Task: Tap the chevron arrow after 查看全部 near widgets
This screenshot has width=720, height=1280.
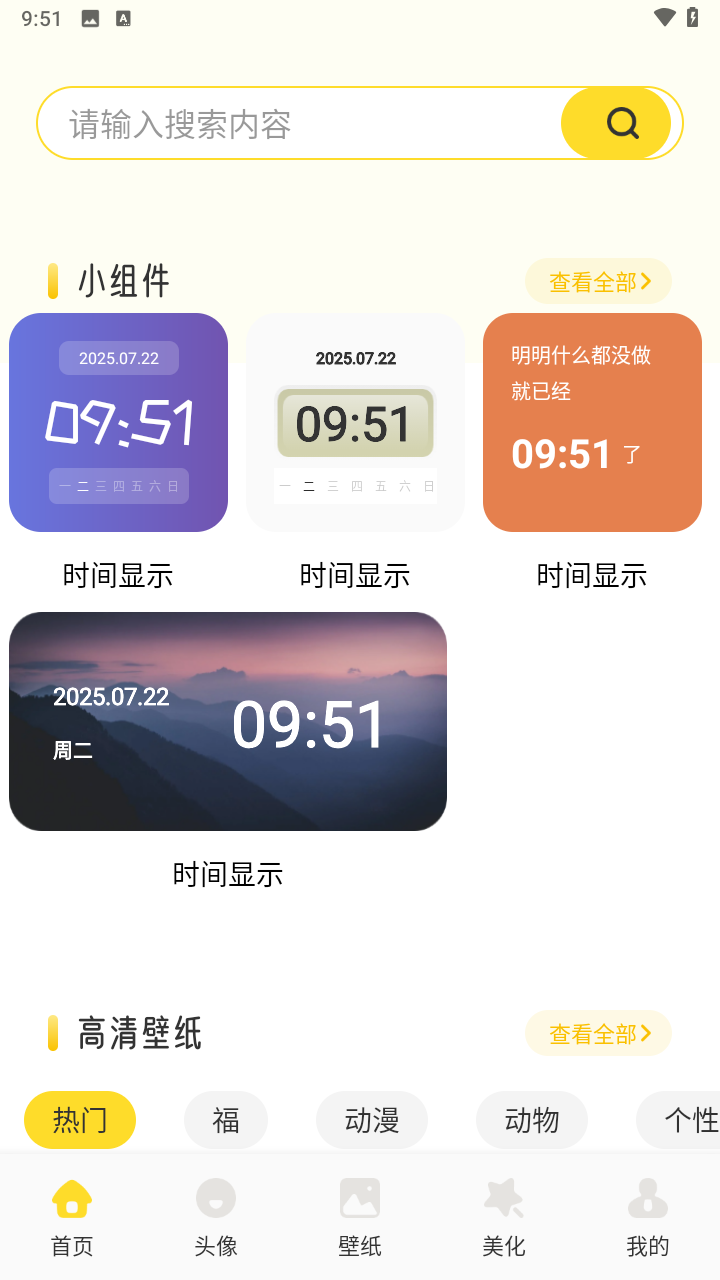Action: [648, 281]
